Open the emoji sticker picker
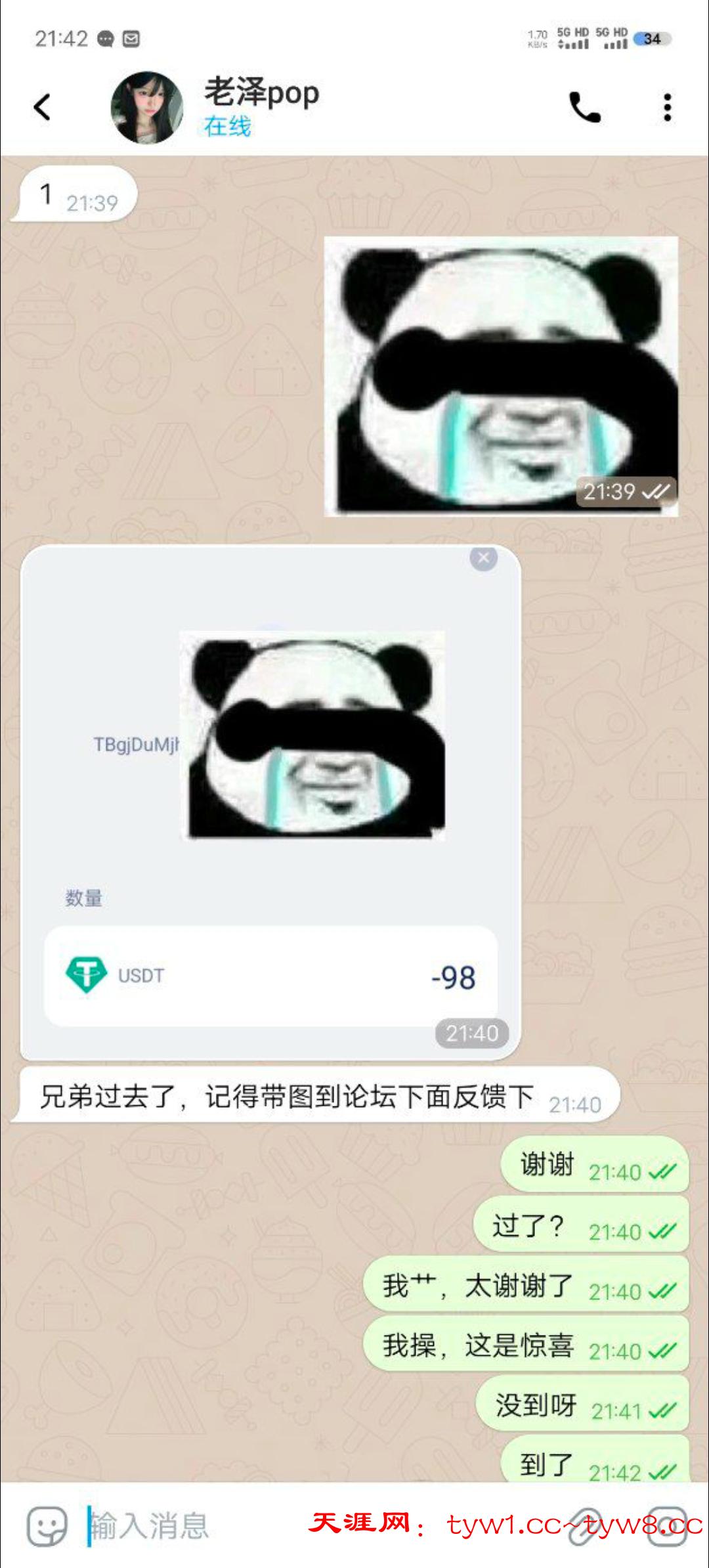The width and height of the screenshot is (709, 1568). [47, 1525]
